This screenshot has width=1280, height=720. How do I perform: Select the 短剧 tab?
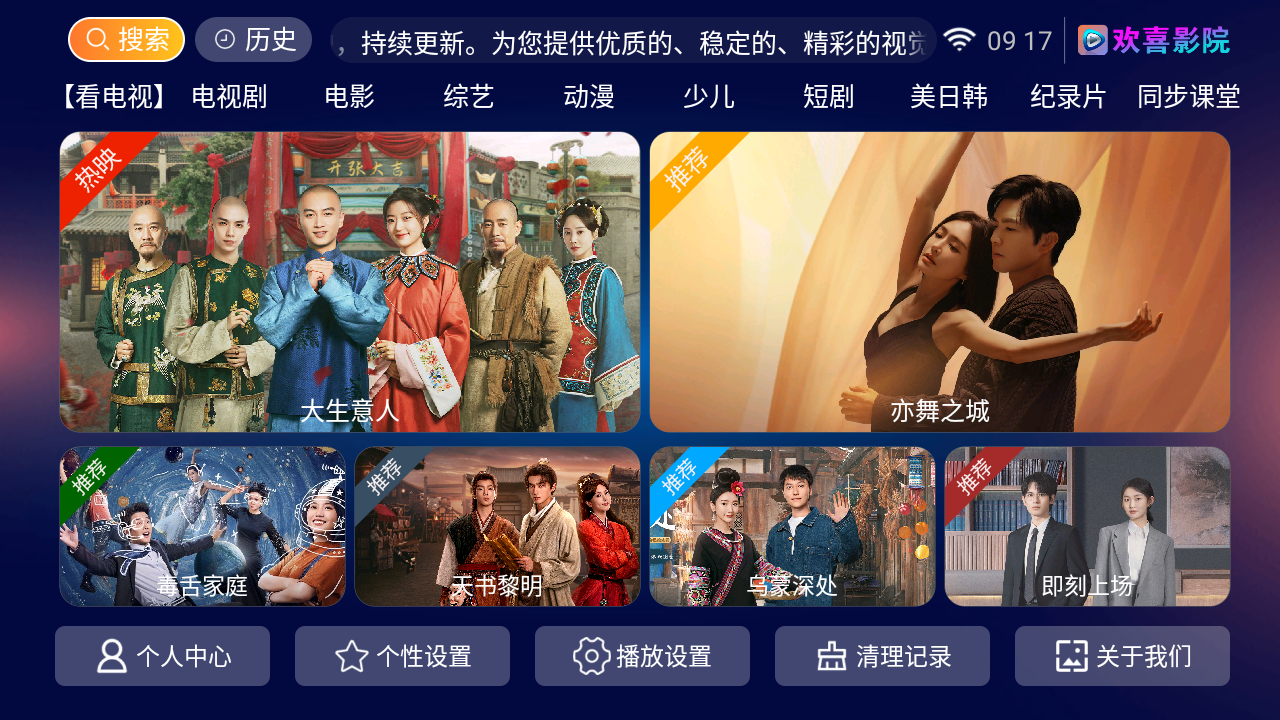click(829, 97)
